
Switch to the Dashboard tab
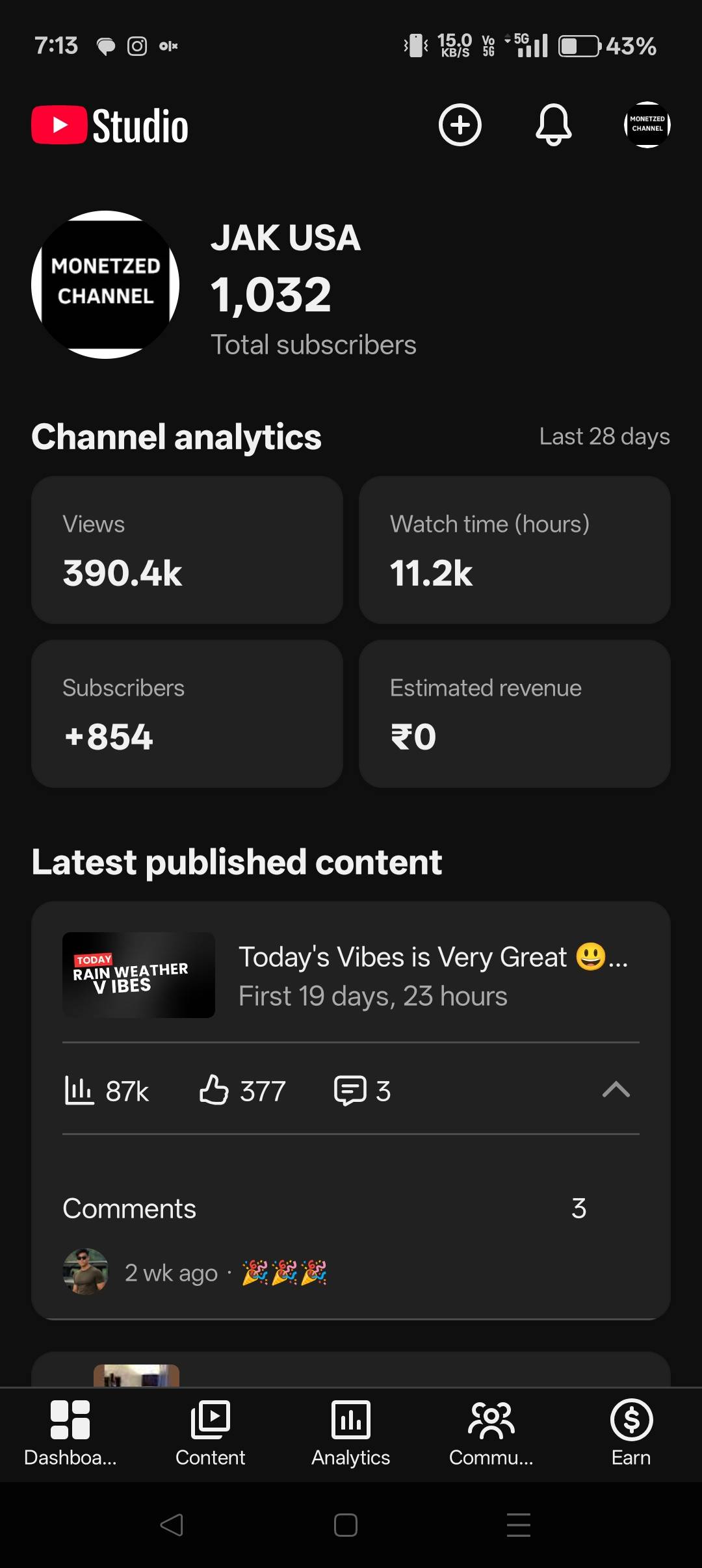click(x=70, y=1433)
